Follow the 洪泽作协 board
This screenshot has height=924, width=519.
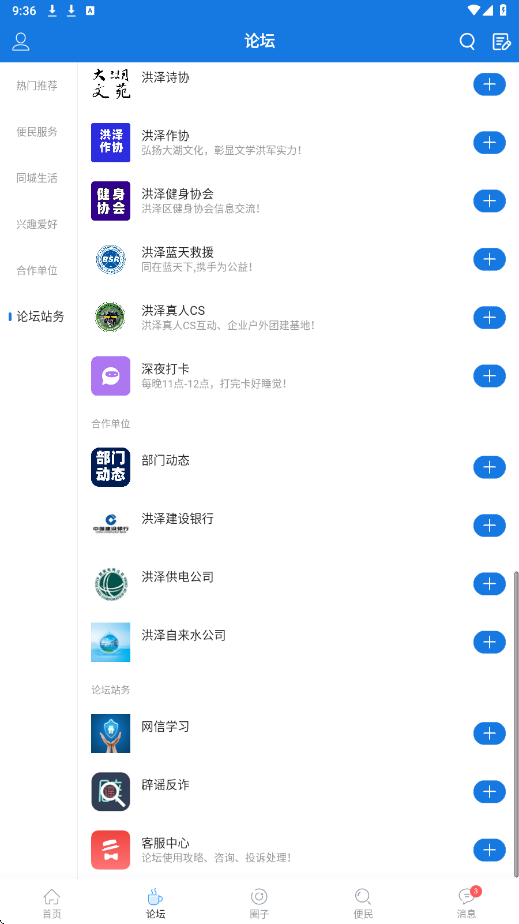point(490,143)
